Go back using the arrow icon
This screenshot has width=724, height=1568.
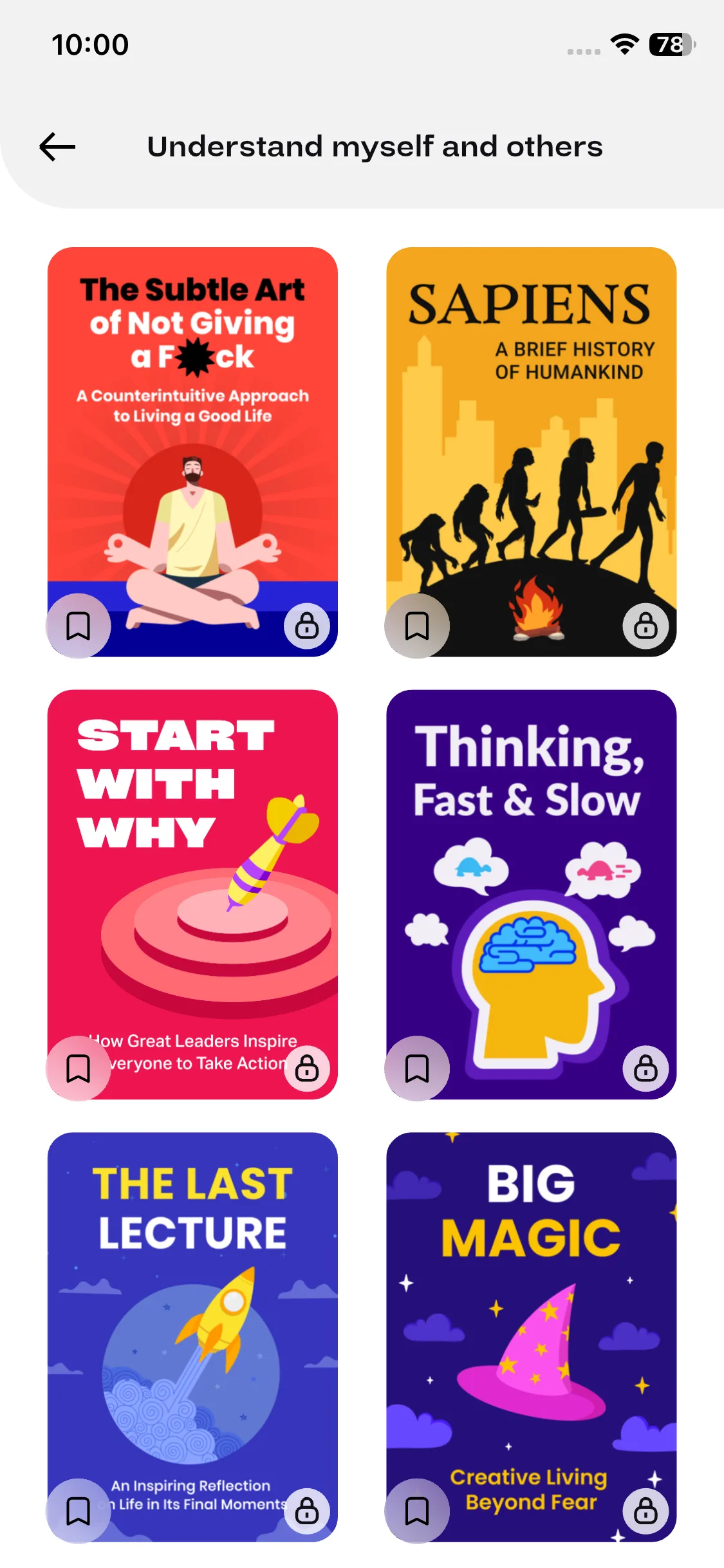point(57,147)
